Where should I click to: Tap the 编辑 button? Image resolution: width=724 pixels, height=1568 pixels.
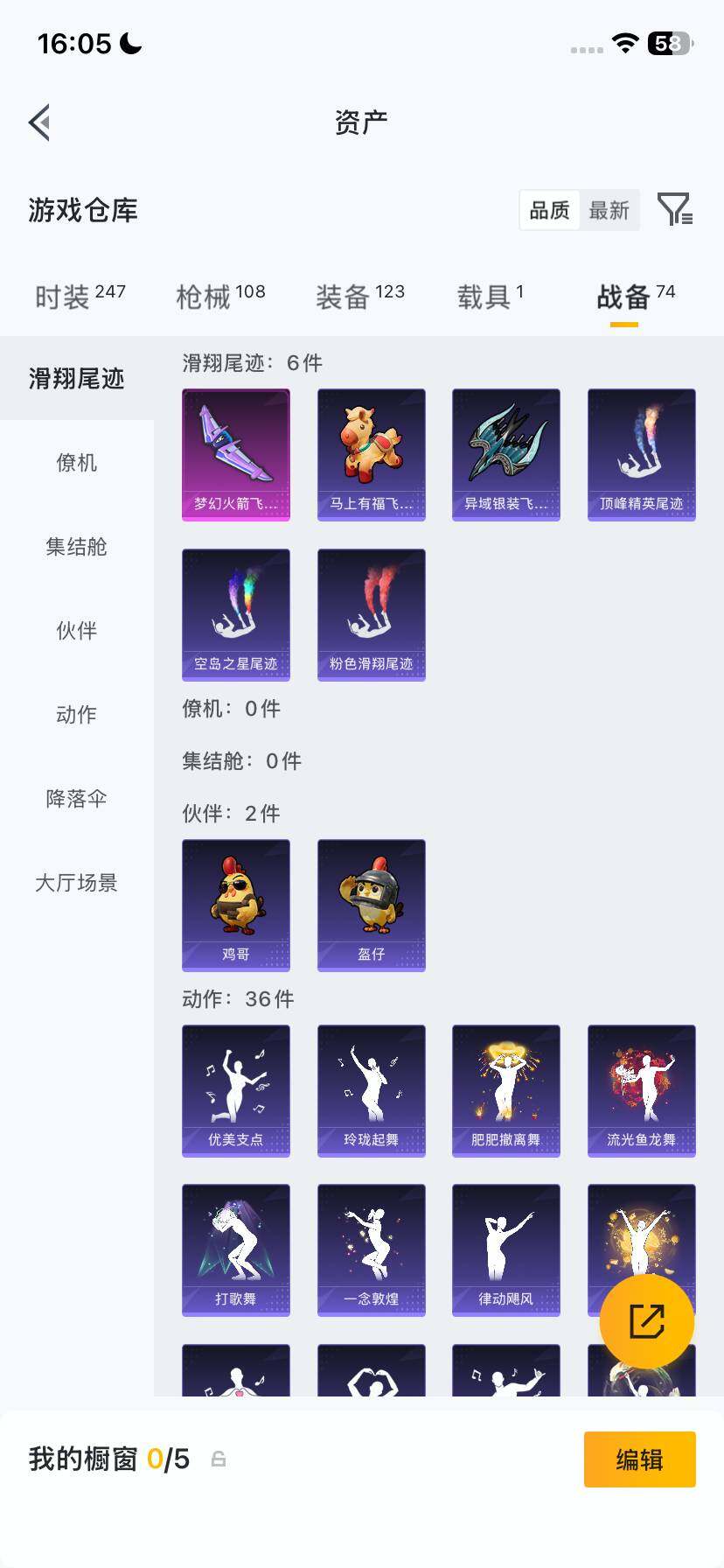pos(639,1459)
